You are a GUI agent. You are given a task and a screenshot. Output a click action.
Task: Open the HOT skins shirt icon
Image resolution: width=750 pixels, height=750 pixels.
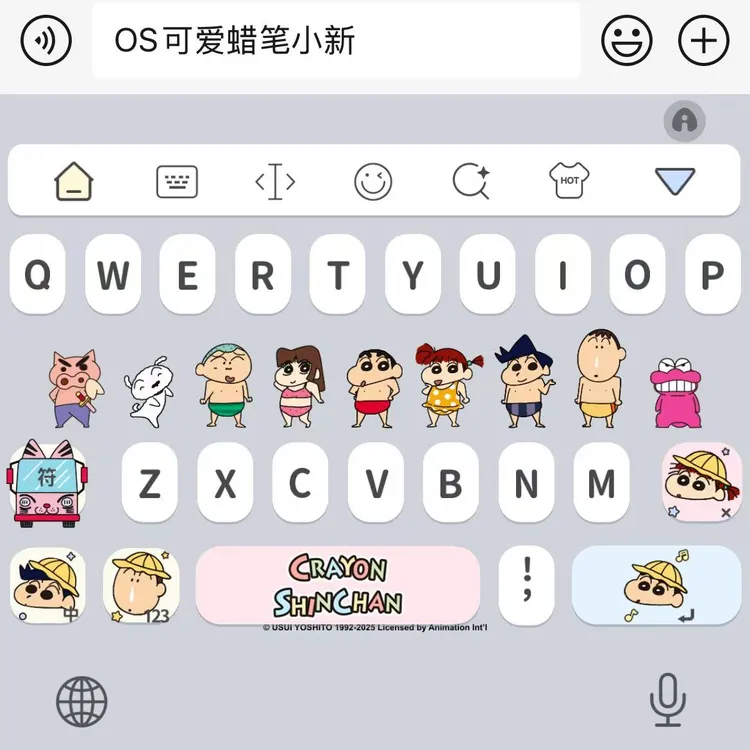(569, 180)
